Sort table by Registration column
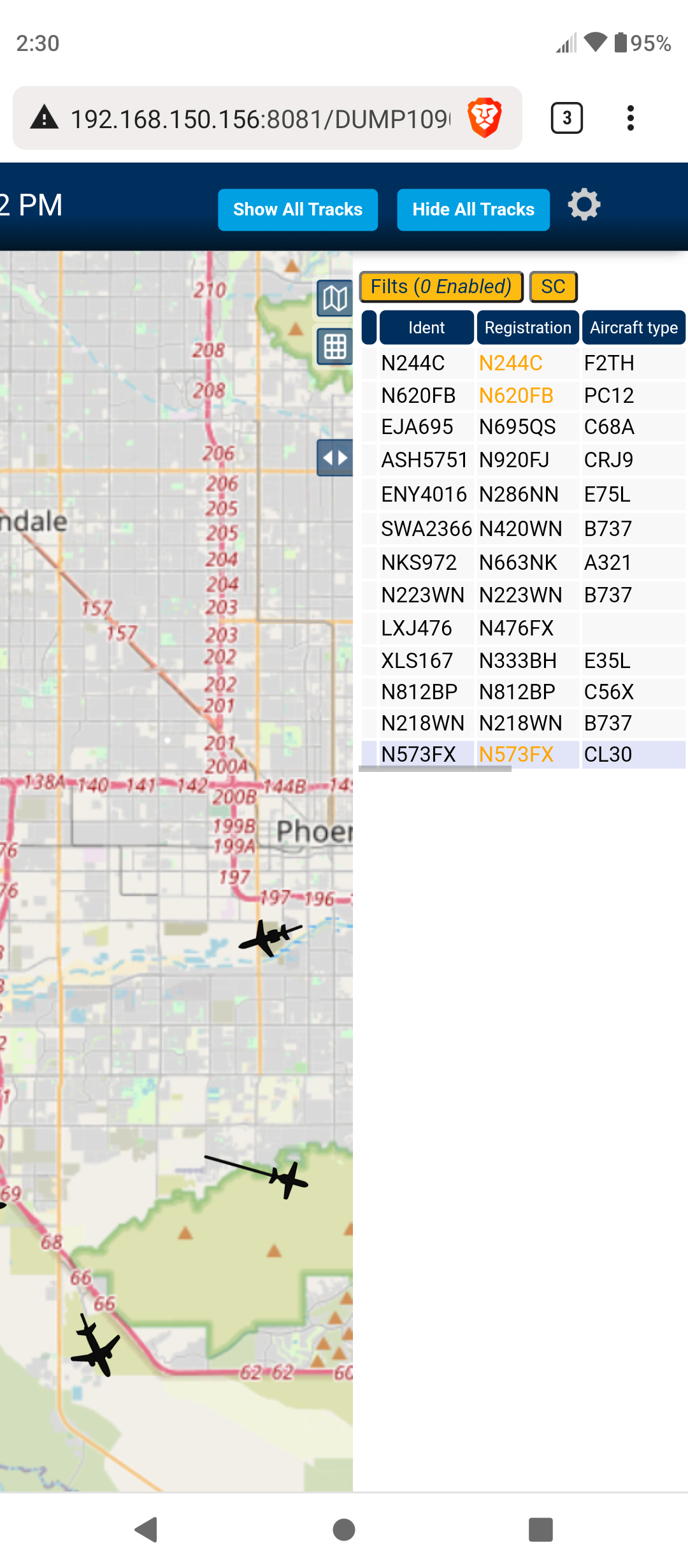 527,328
